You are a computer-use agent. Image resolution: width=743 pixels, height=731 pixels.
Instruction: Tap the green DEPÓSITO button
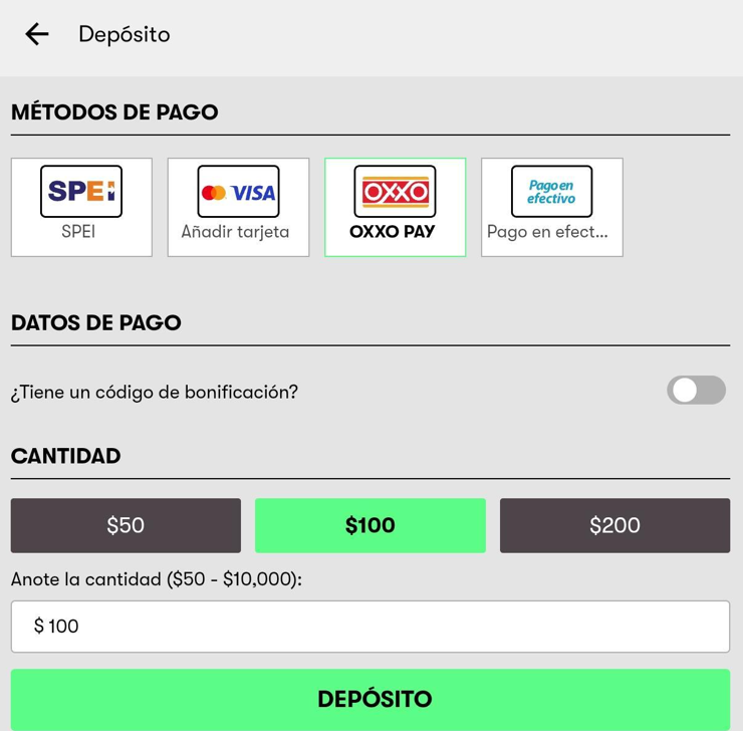(370, 699)
